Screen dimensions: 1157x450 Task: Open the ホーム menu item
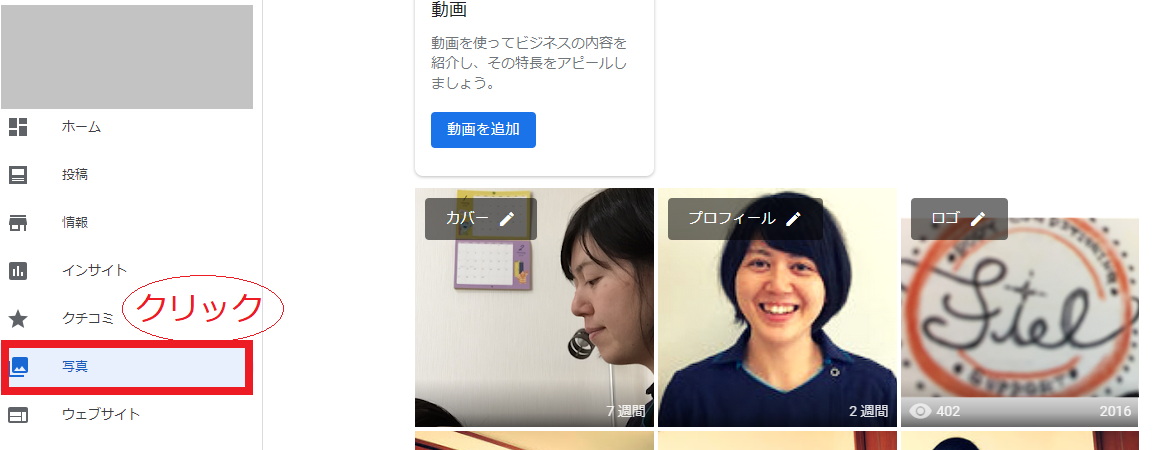coord(80,127)
